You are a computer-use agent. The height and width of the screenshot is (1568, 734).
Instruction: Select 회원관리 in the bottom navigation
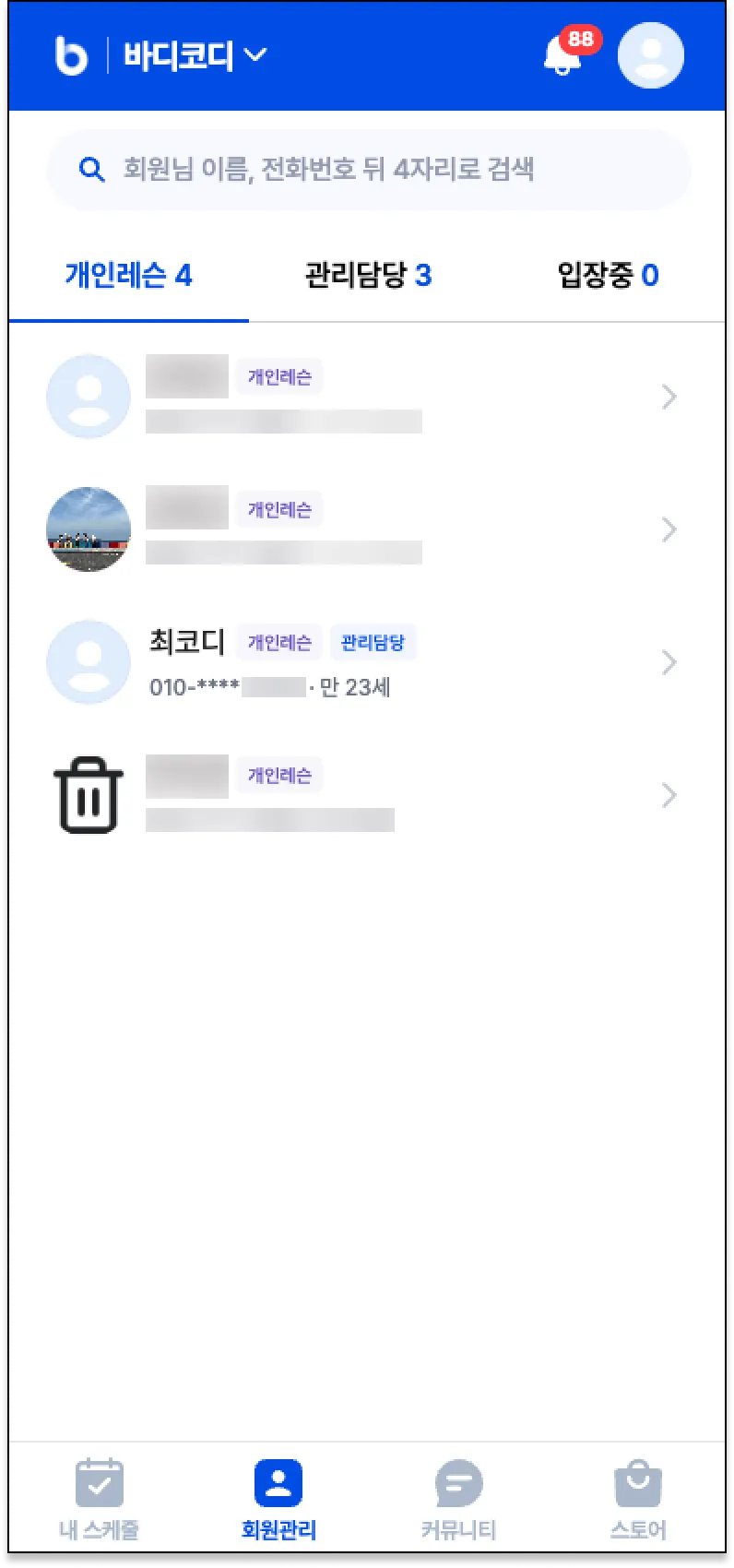coord(278,1499)
